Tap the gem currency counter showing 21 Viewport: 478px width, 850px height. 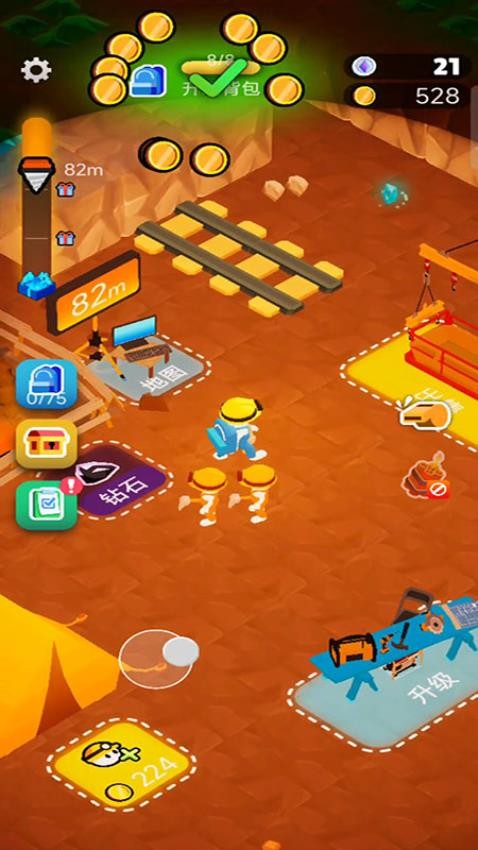pyautogui.click(x=407, y=67)
